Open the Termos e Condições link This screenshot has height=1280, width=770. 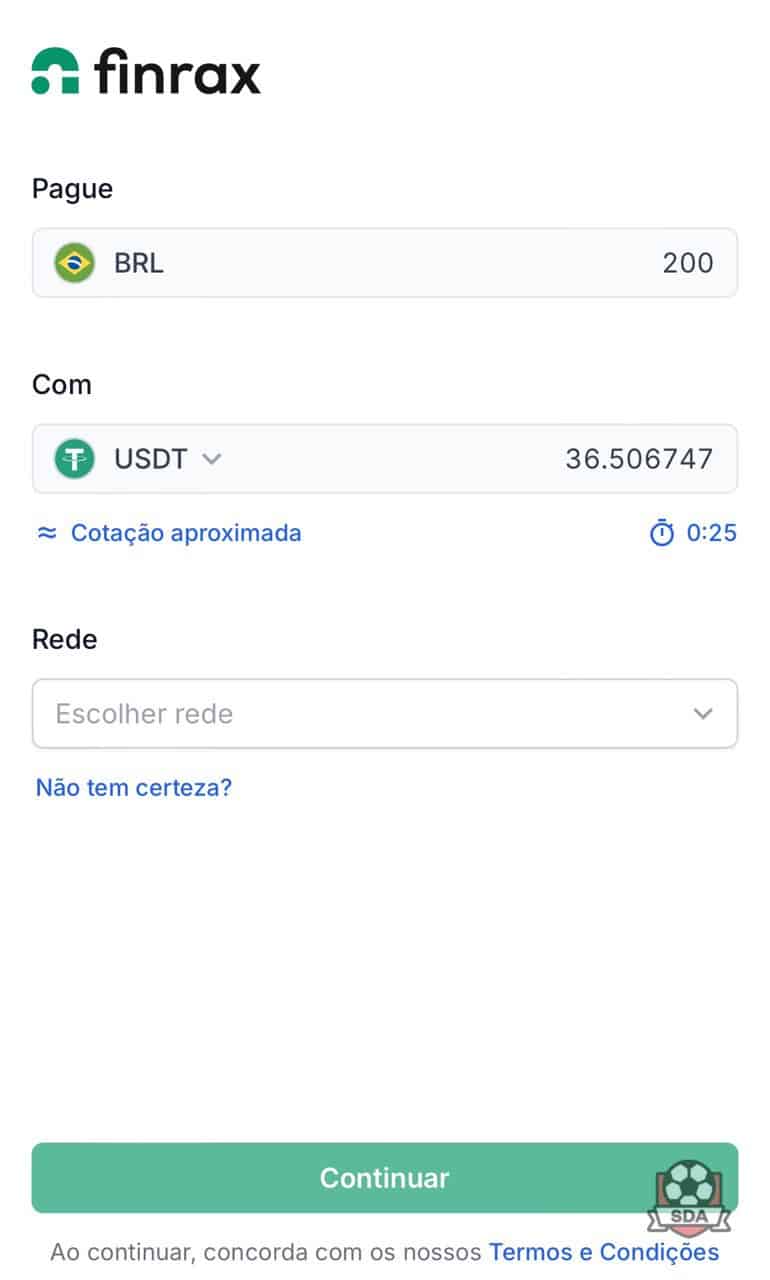point(604,1252)
